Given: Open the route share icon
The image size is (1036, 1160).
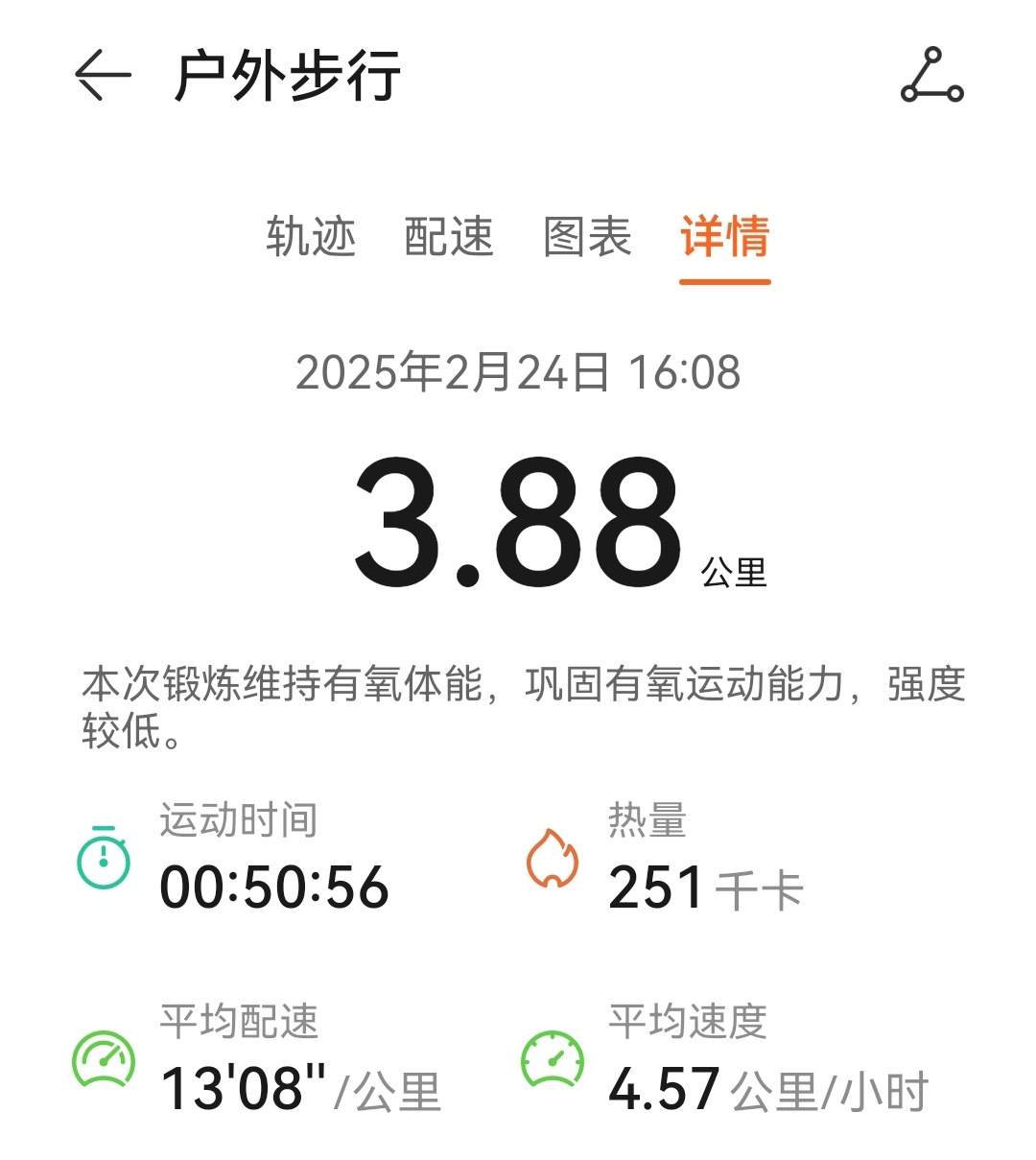Looking at the screenshot, I should [931, 76].
